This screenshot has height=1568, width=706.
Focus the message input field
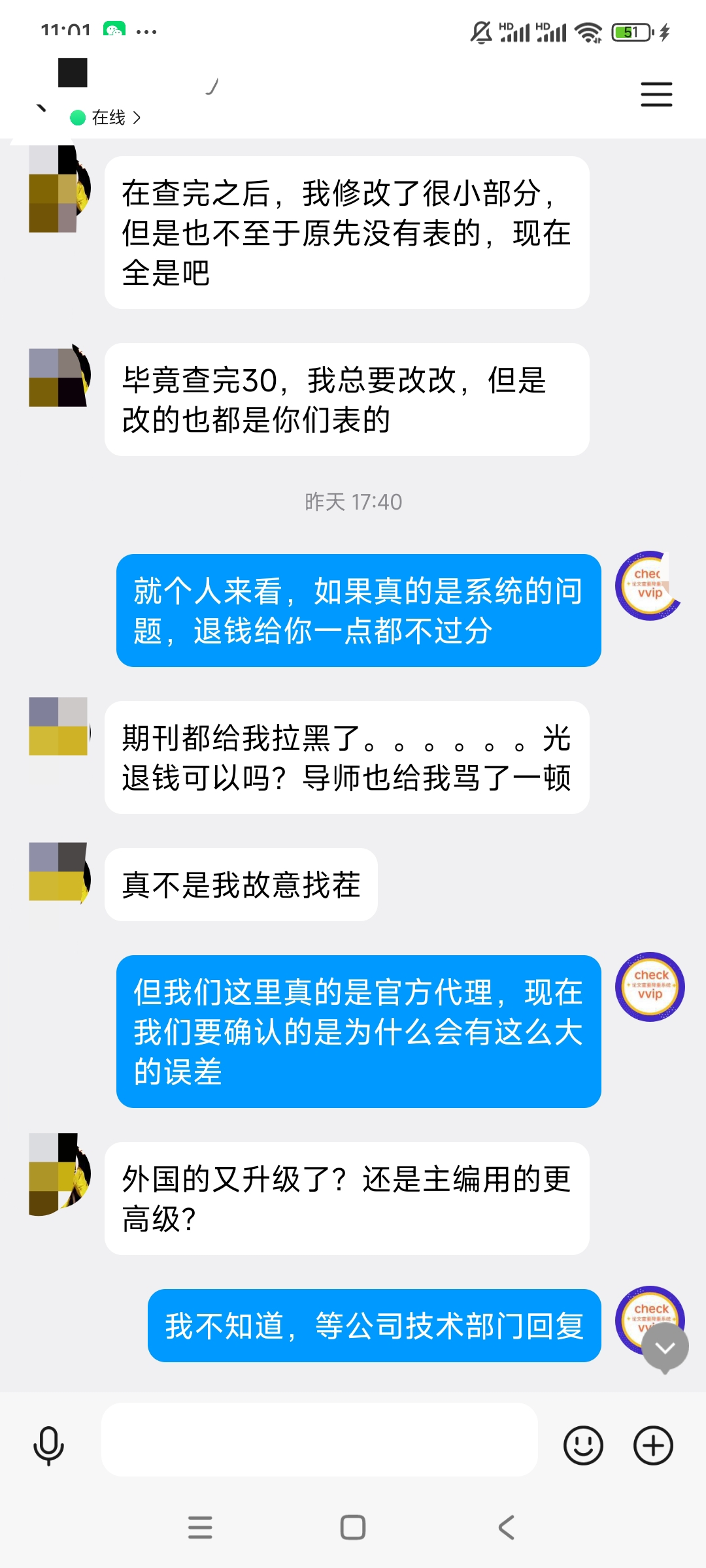(319, 1440)
